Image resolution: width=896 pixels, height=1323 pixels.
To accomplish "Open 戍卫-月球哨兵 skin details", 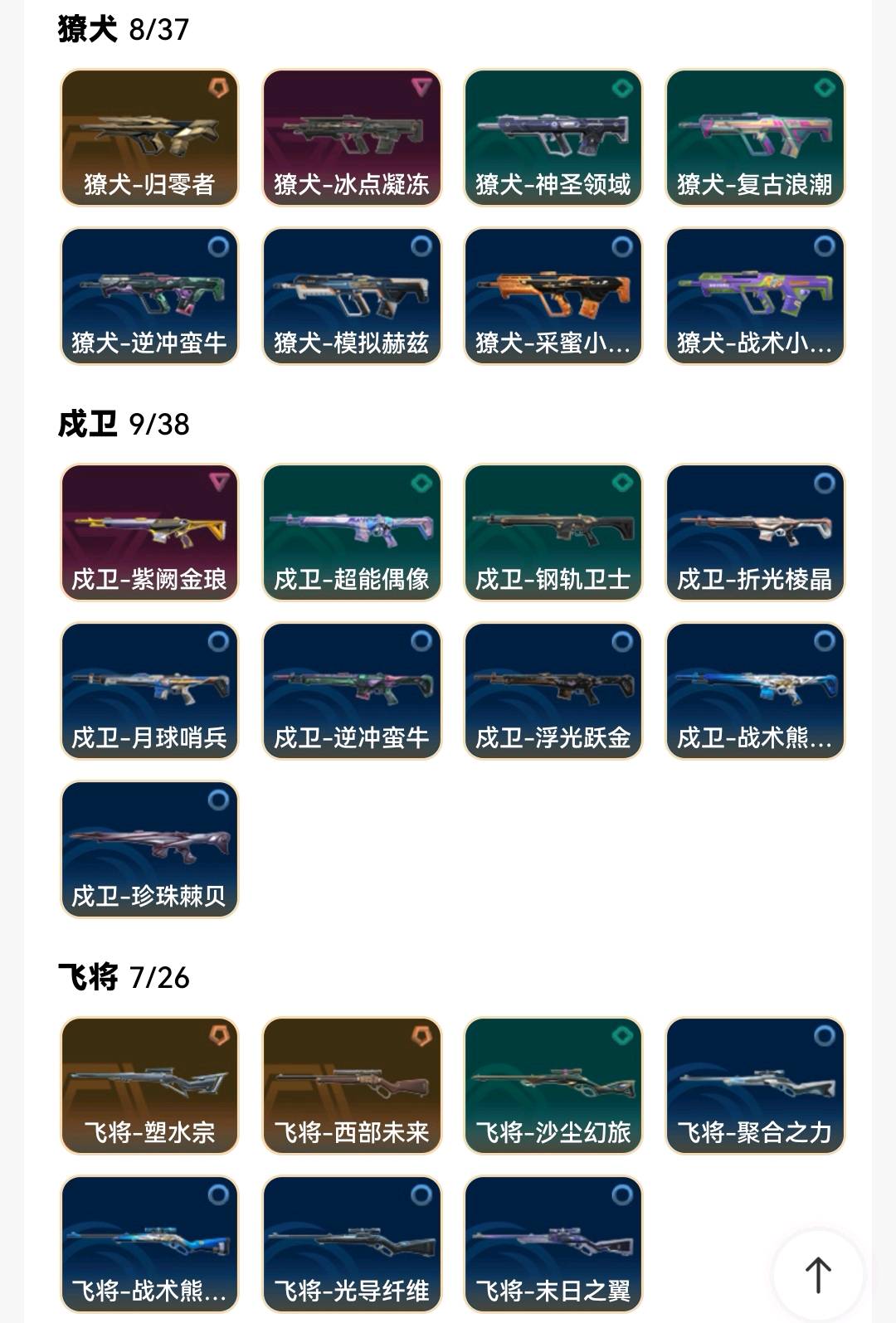I will (149, 691).
